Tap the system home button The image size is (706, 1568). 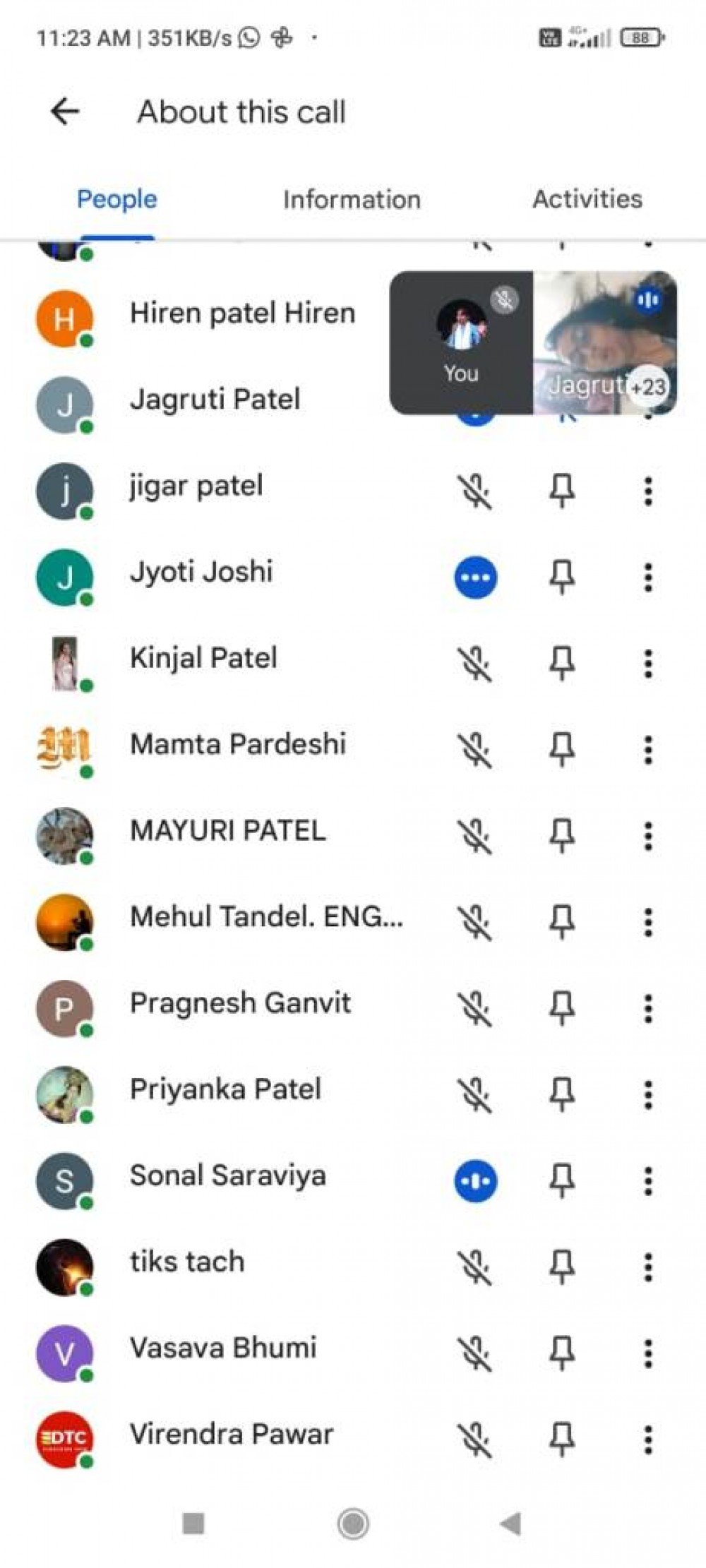353,1524
